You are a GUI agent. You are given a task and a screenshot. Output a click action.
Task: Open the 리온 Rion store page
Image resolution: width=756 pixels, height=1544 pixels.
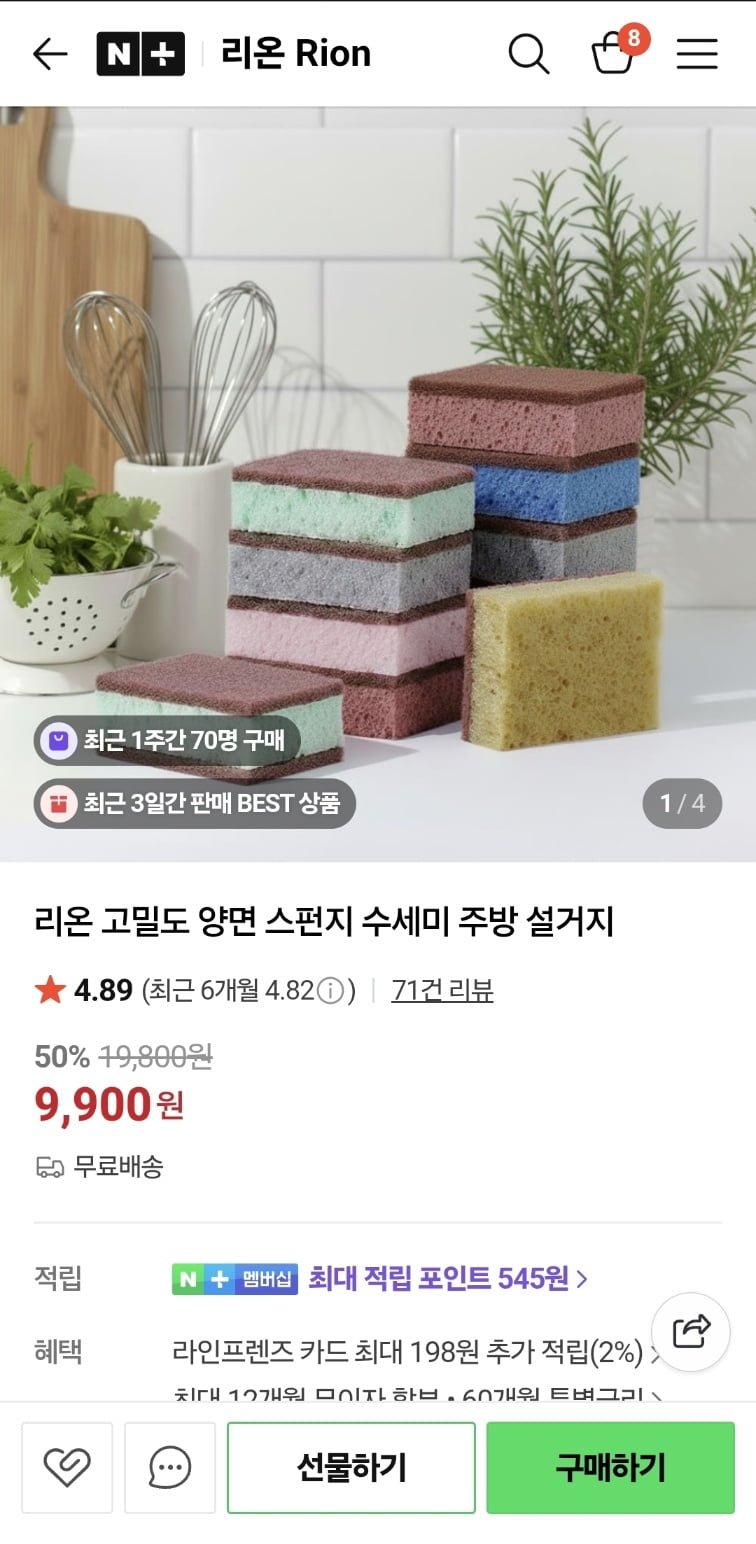[x=296, y=54]
